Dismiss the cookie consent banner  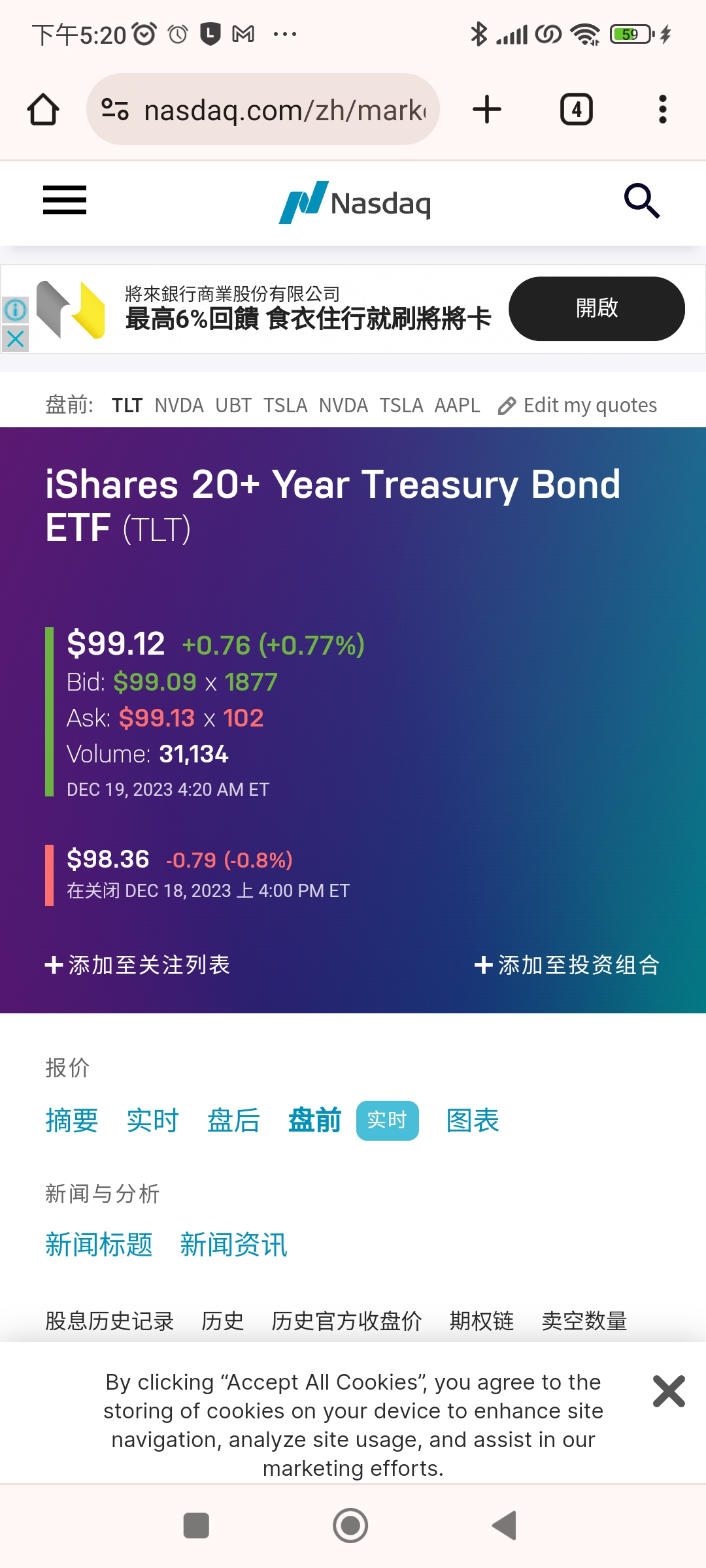[669, 1391]
